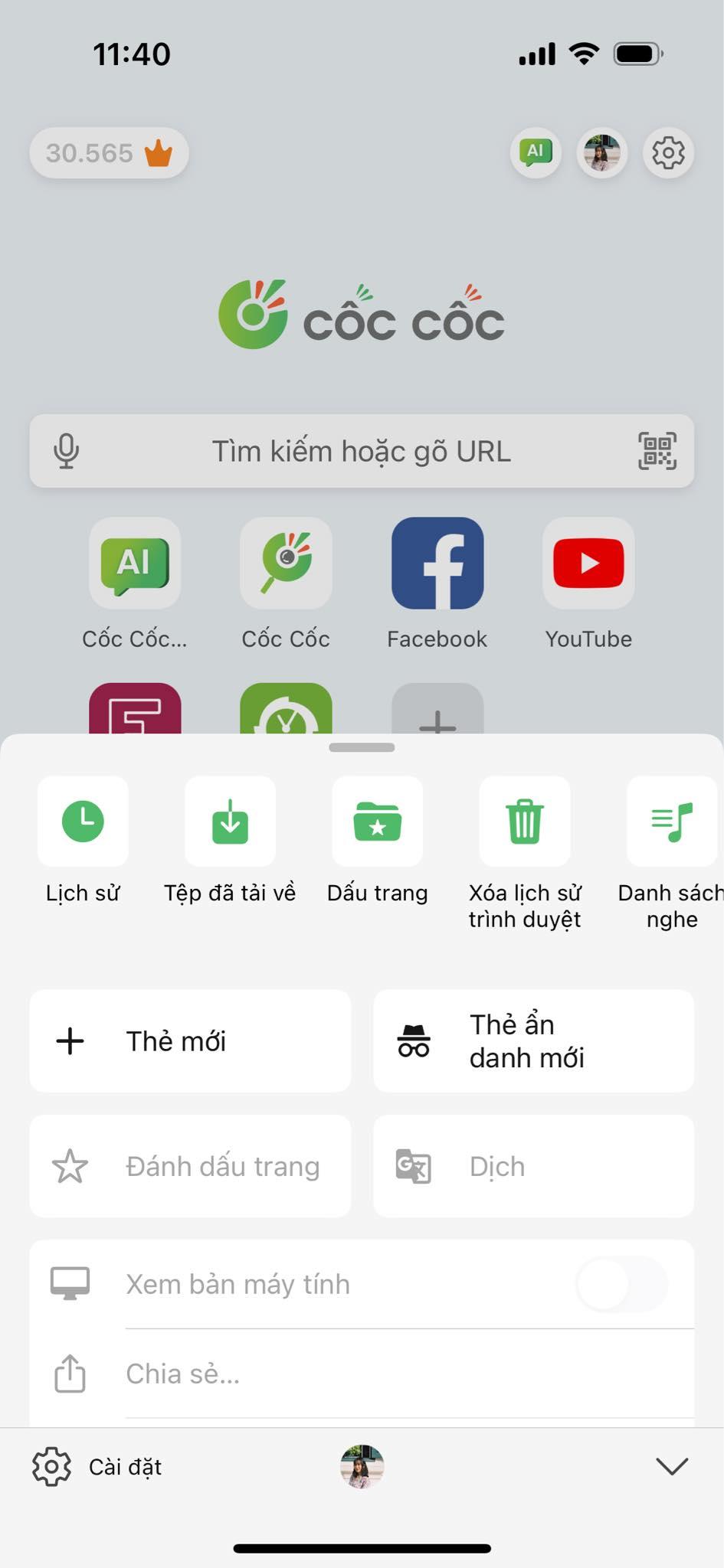Tap Xóa lịch sử trình duyệt
724x1568 pixels.
point(525,822)
